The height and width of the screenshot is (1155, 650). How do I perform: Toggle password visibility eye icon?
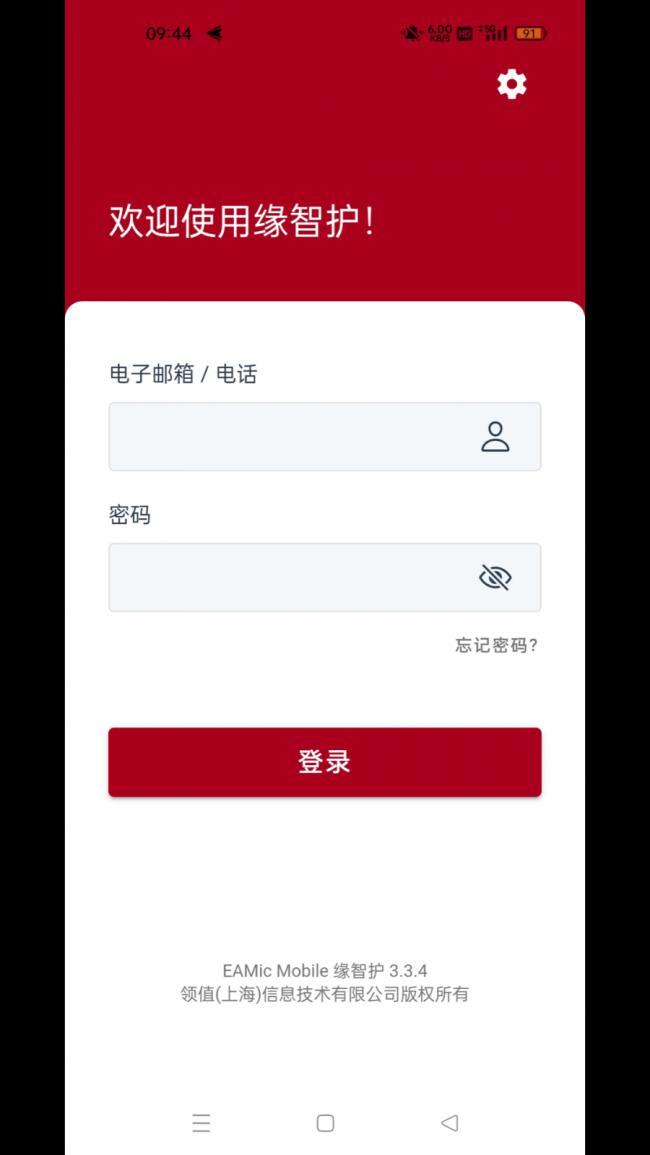pyautogui.click(x=495, y=578)
